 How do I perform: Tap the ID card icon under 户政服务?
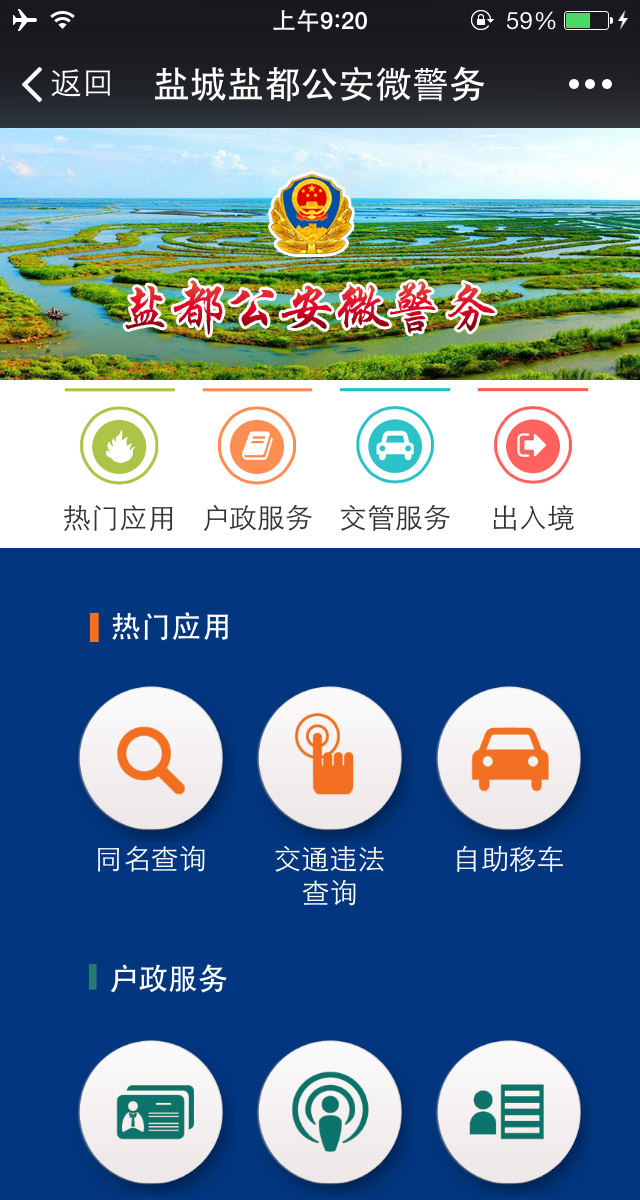151,1112
